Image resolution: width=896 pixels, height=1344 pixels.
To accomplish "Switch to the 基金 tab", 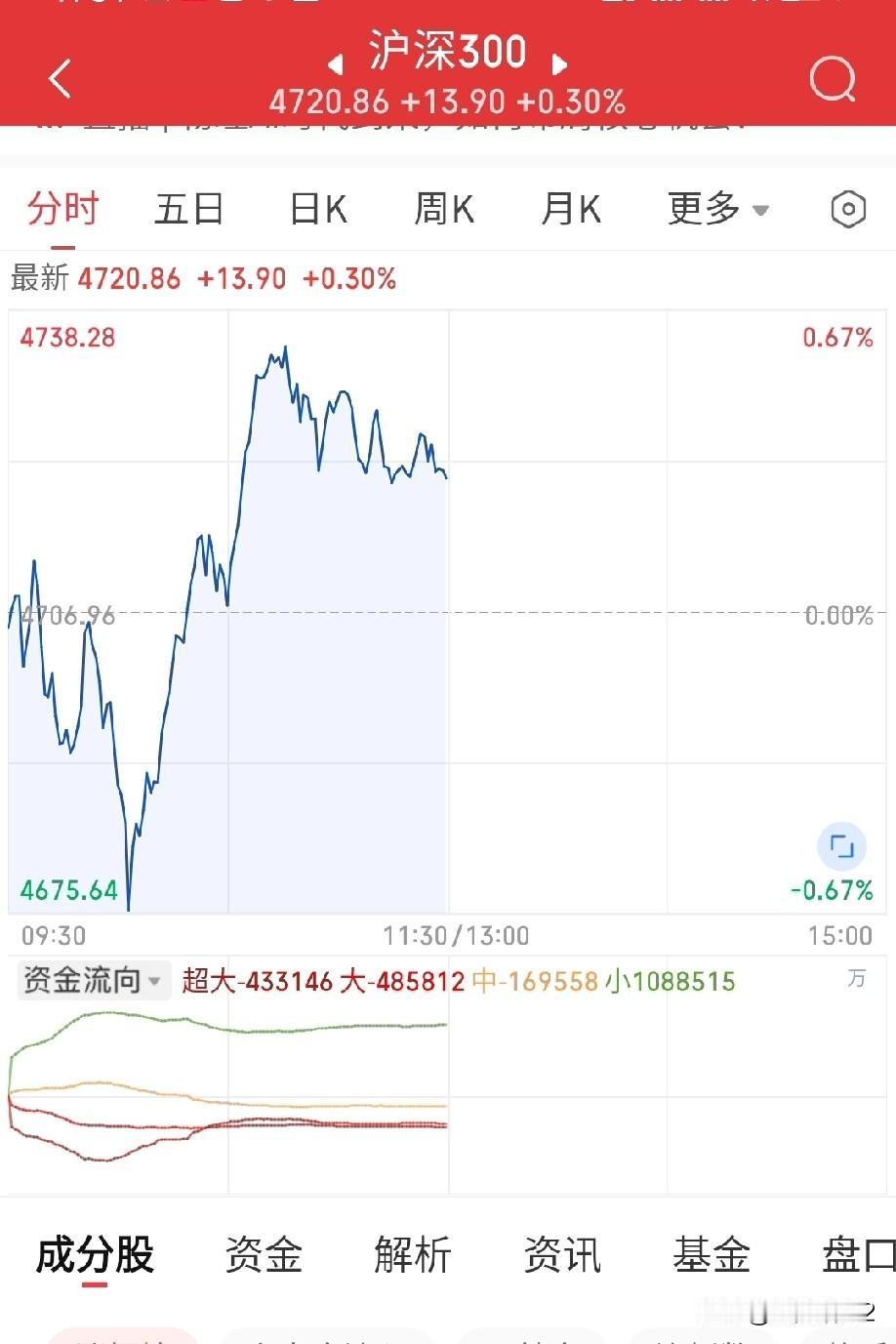I will coord(712,1255).
